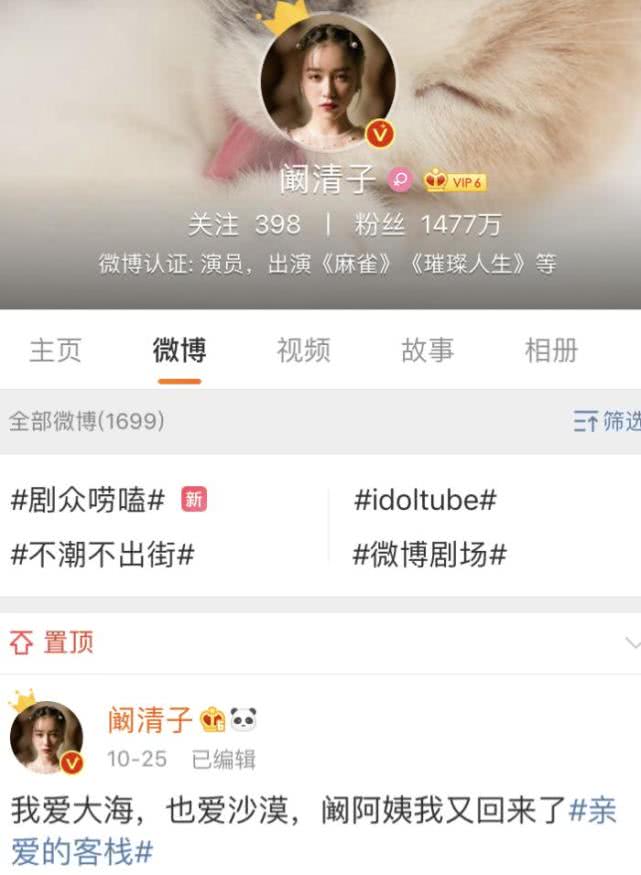Open the #idoltube# topic
641x875 pixels.
click(x=425, y=500)
